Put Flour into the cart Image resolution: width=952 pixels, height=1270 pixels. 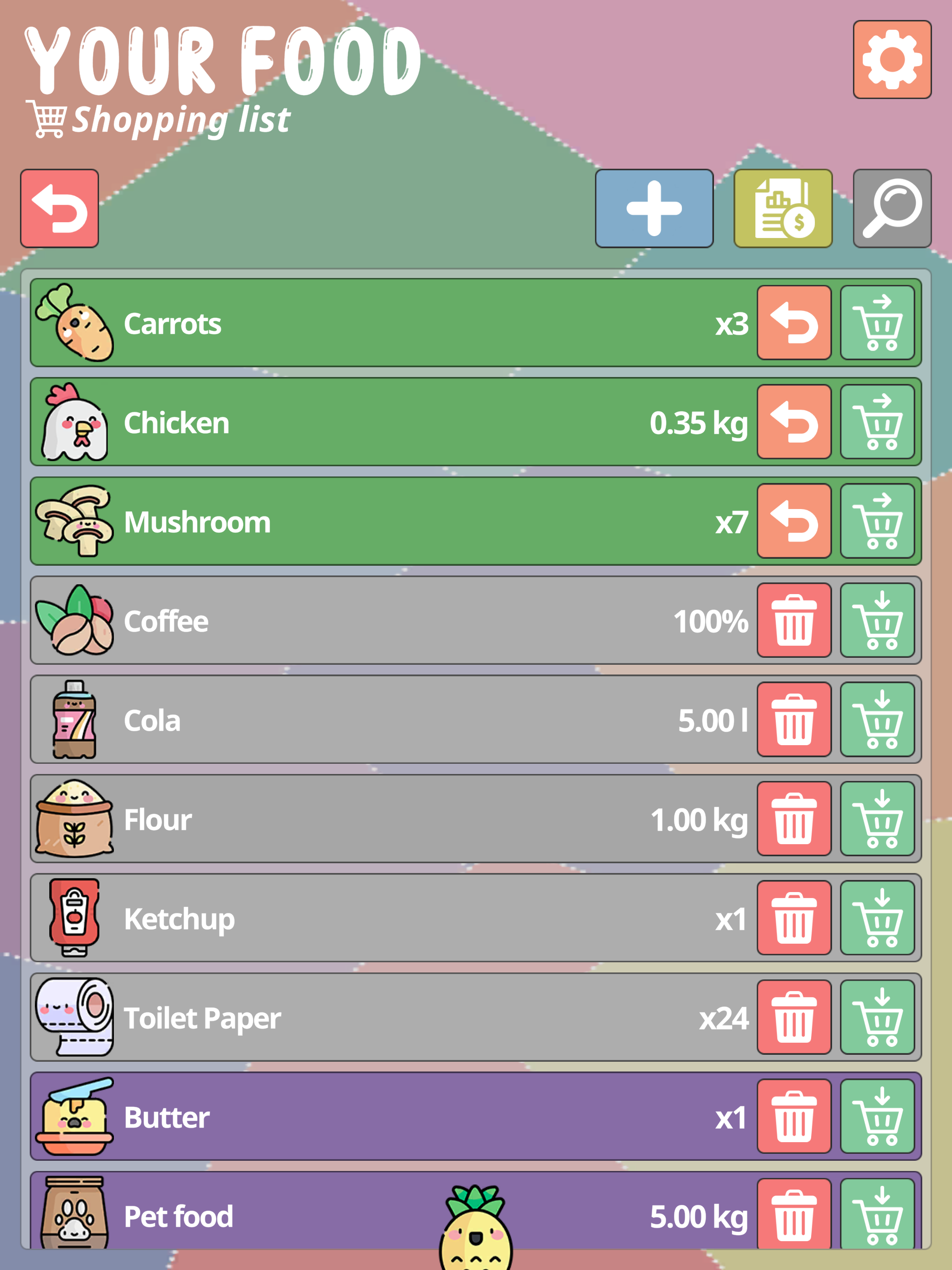tap(877, 819)
